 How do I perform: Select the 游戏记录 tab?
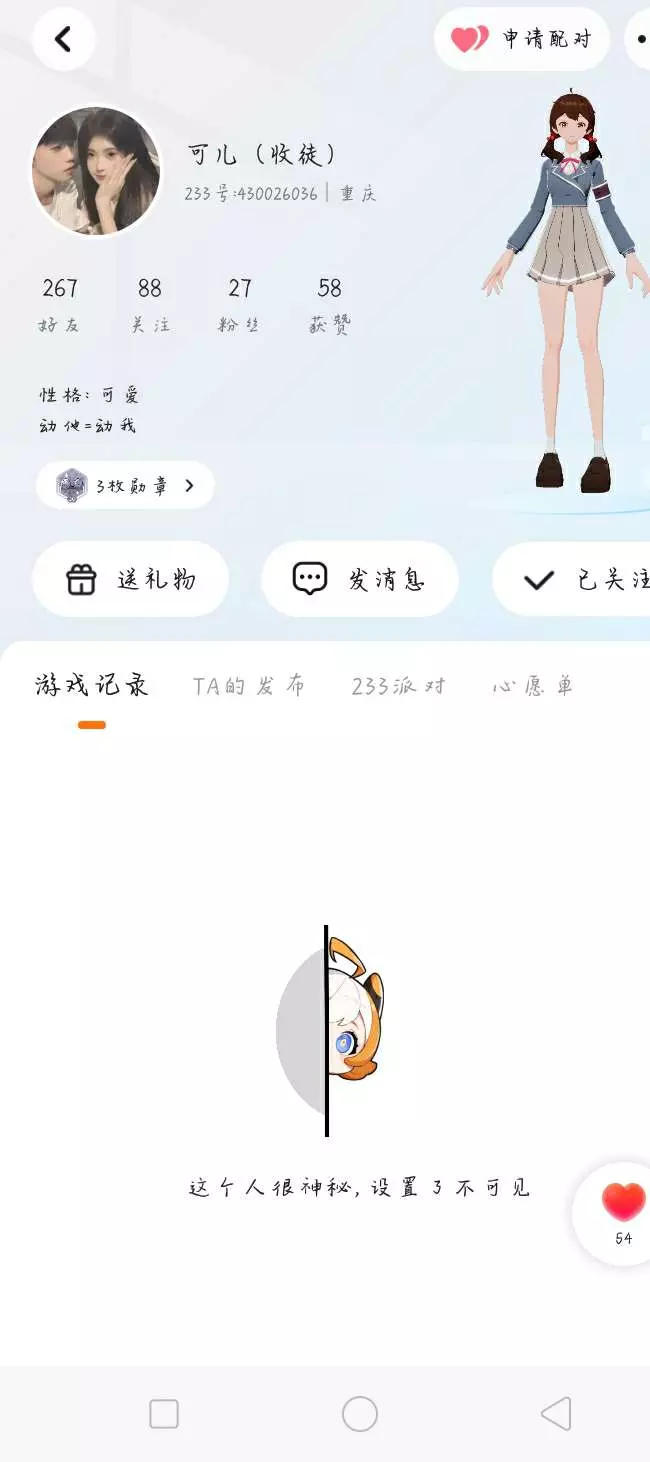point(92,686)
